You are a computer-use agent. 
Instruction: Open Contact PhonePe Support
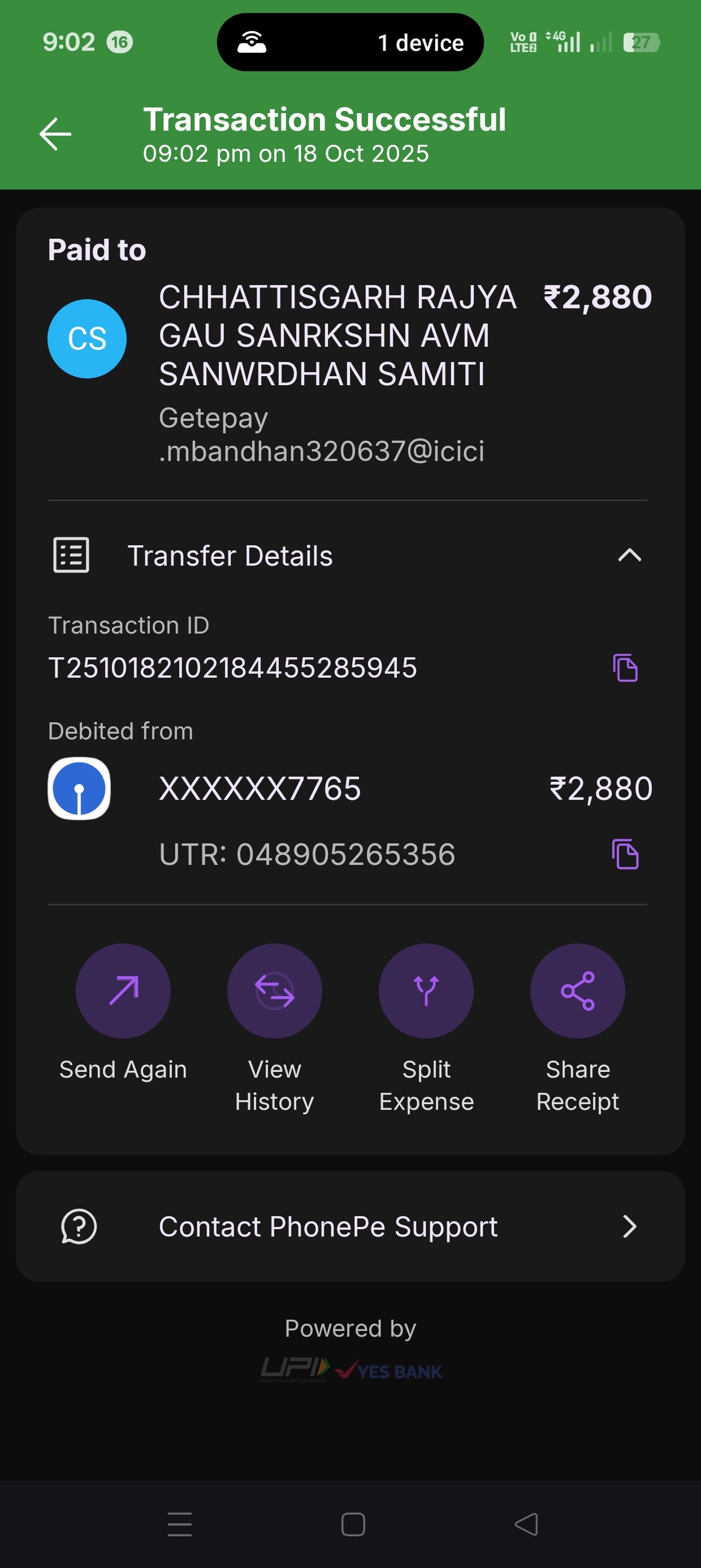coord(350,1226)
